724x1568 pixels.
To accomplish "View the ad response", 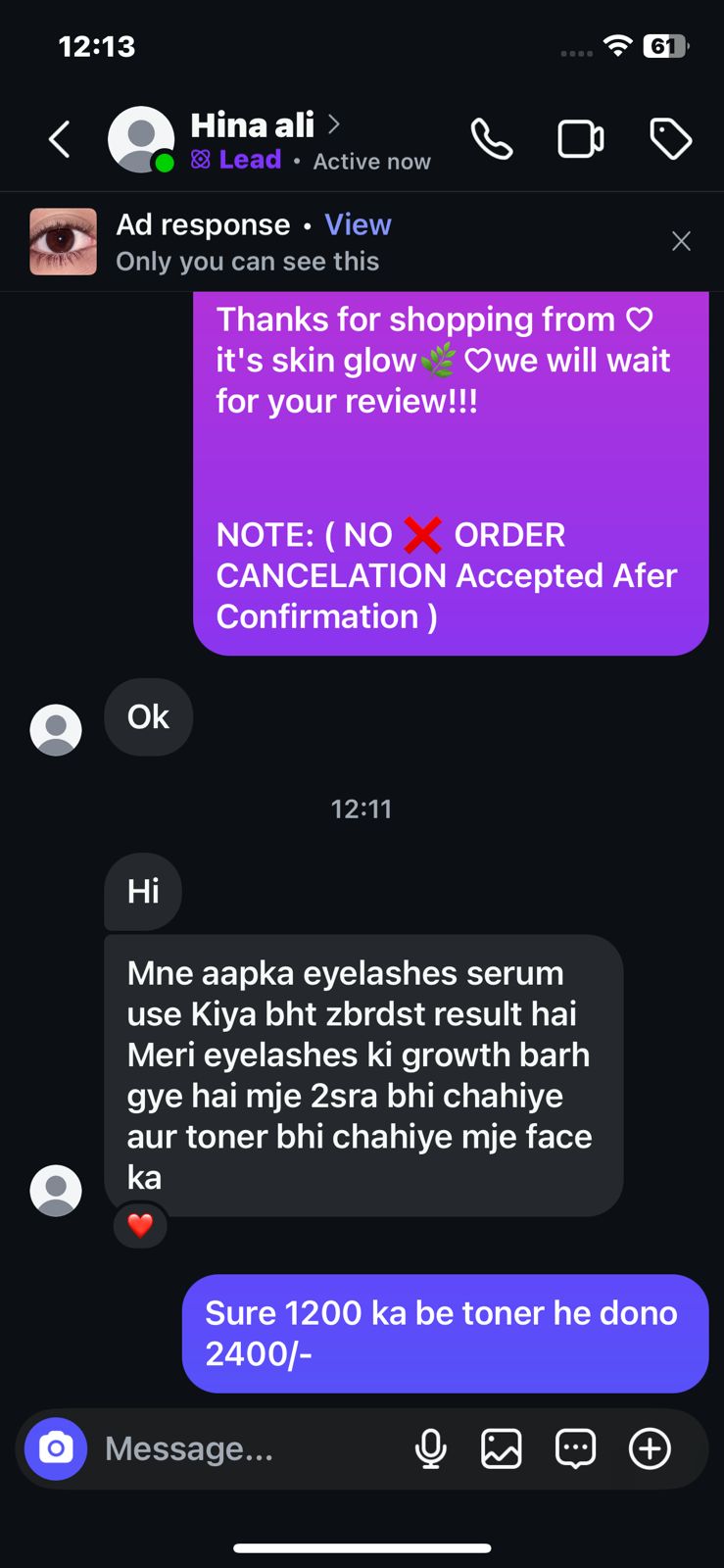I will pos(358,224).
